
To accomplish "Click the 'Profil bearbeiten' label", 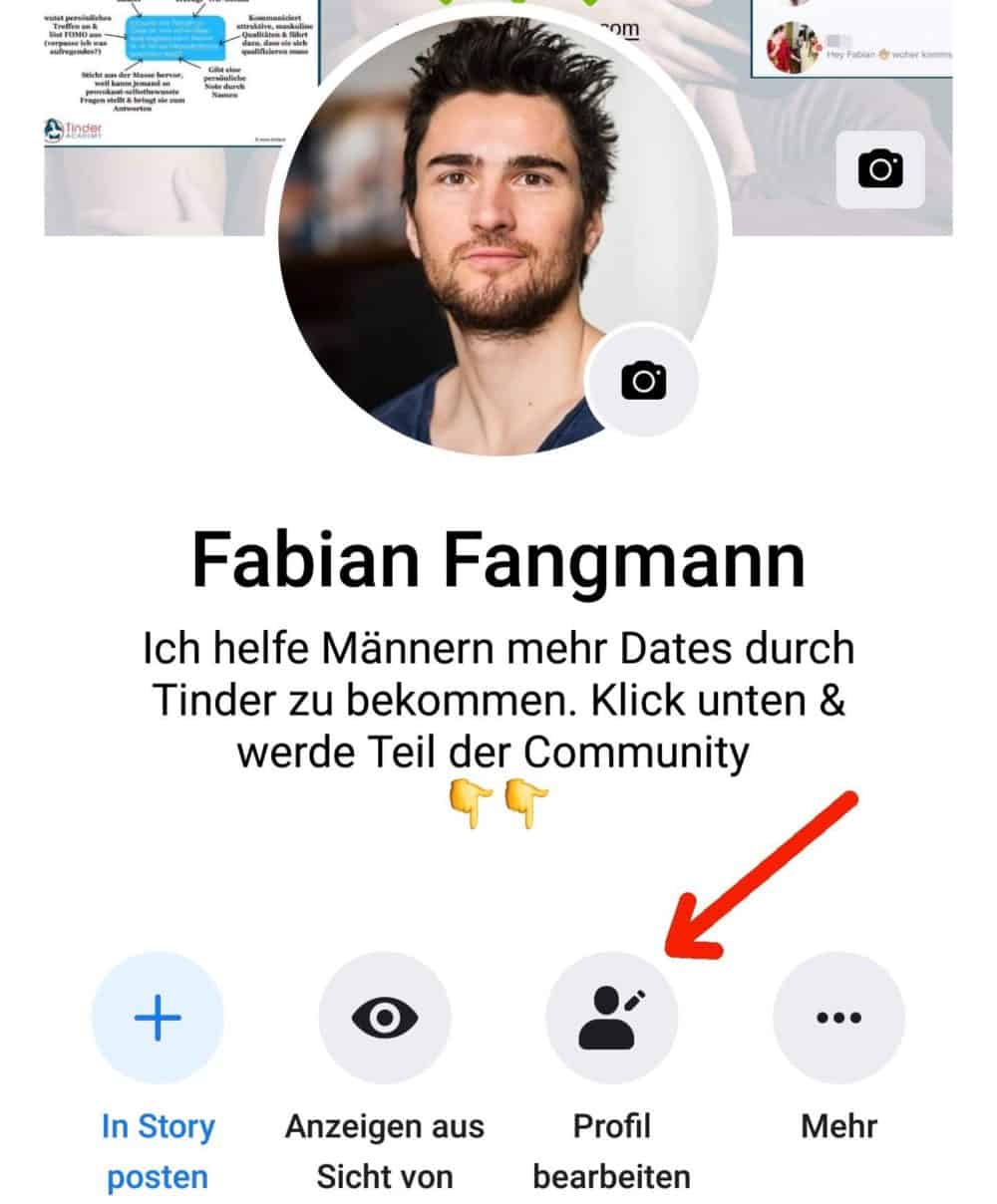I will [x=612, y=1151].
